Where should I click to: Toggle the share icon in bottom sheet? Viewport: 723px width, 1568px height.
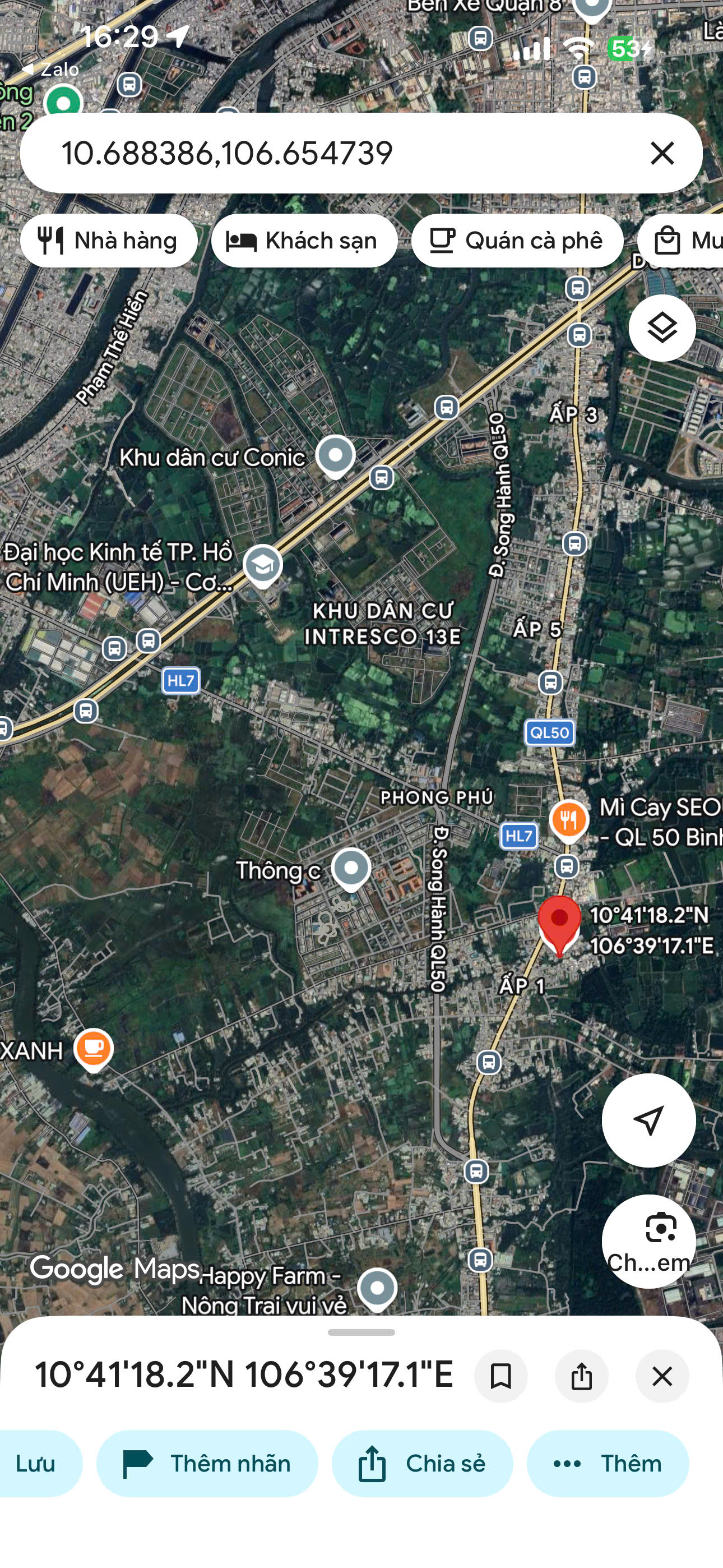pyautogui.click(x=581, y=1376)
